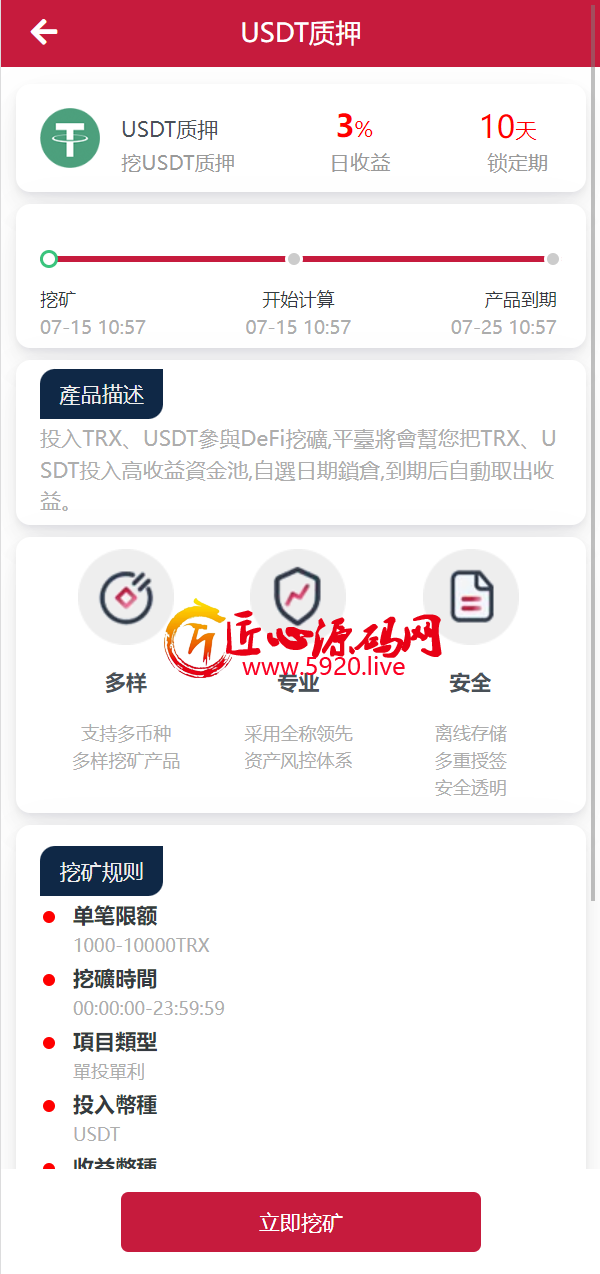Tap the 立即挖矿 button
This screenshot has width=600, height=1274.
pos(300,1222)
